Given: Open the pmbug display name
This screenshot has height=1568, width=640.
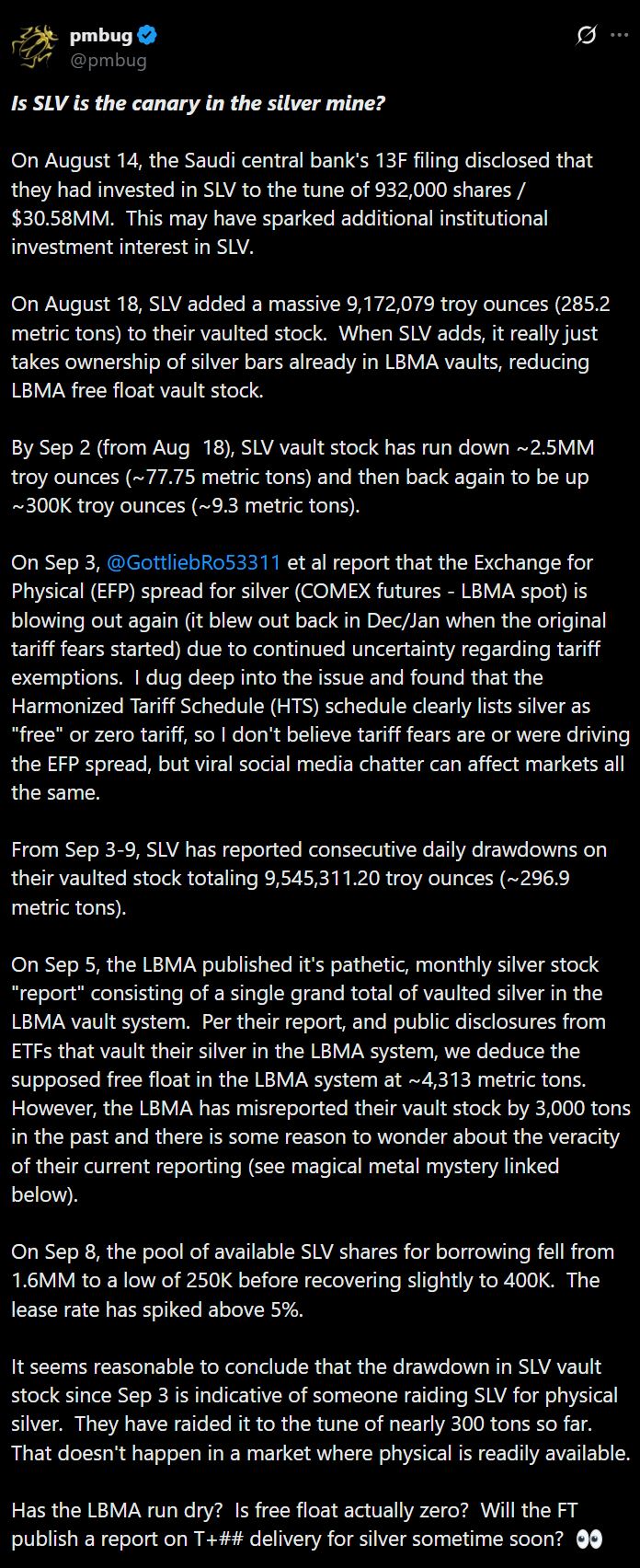Looking at the screenshot, I should [100, 37].
